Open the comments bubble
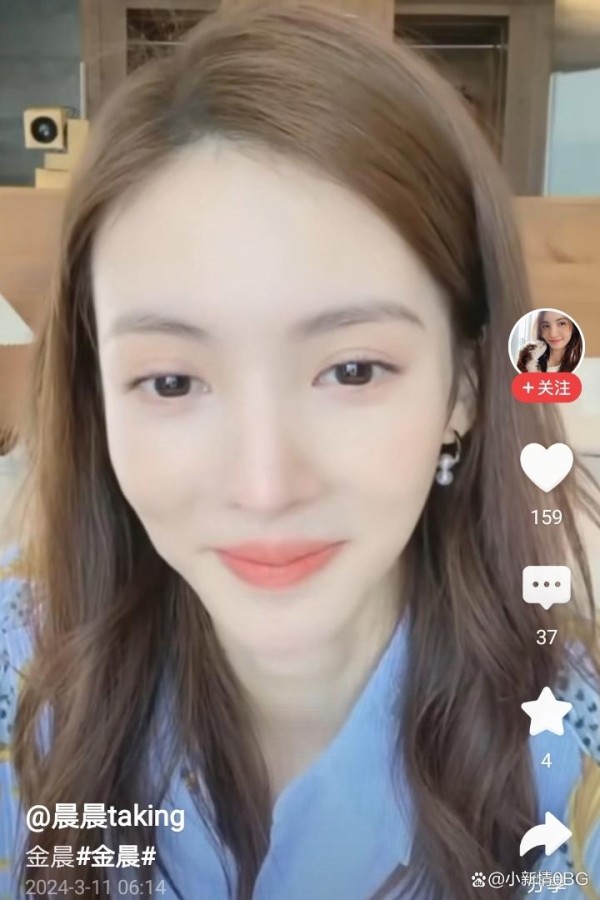Viewport: 600px width, 900px height. tap(546, 587)
